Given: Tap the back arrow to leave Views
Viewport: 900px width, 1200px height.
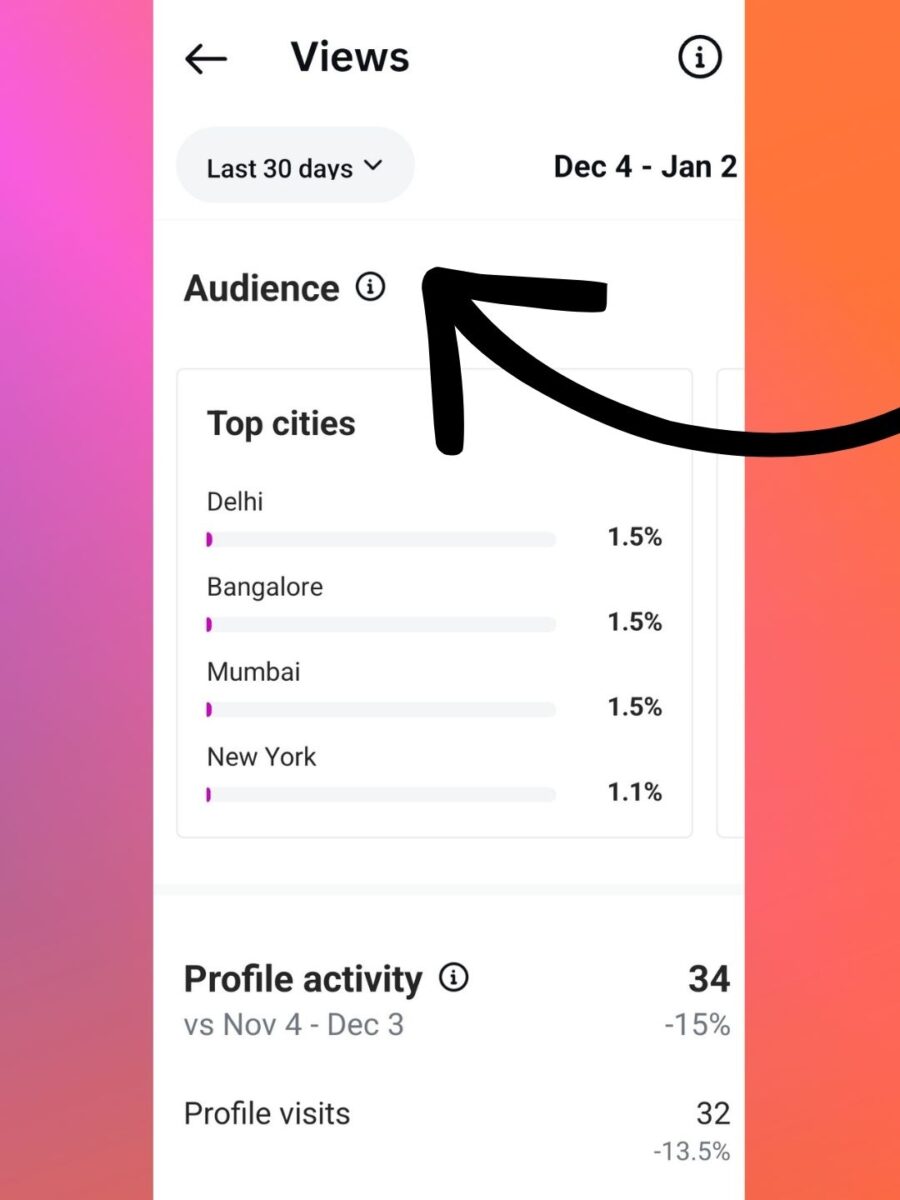Looking at the screenshot, I should point(205,58).
